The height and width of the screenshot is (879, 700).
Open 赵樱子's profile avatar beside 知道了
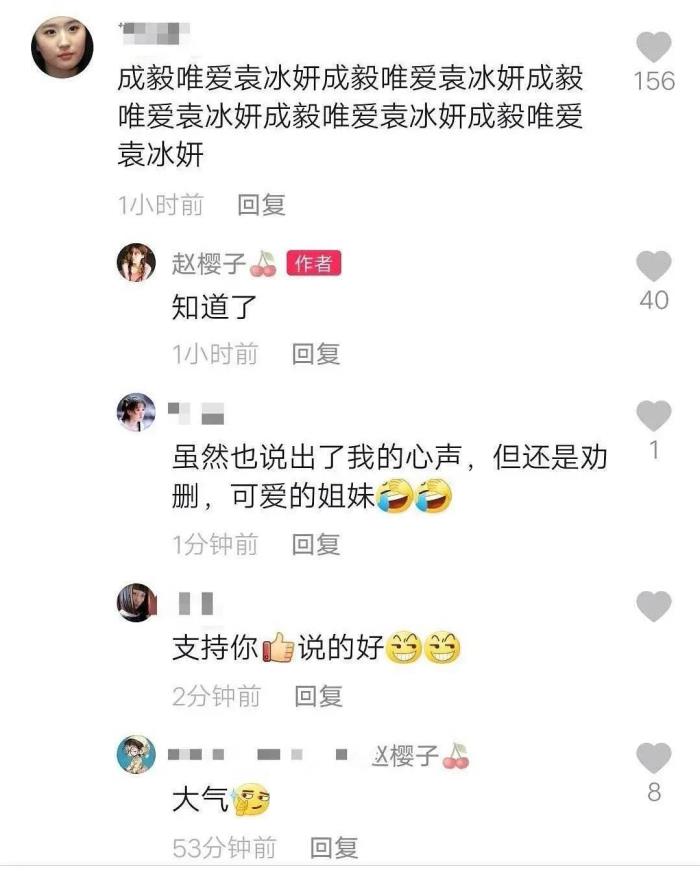point(136,263)
